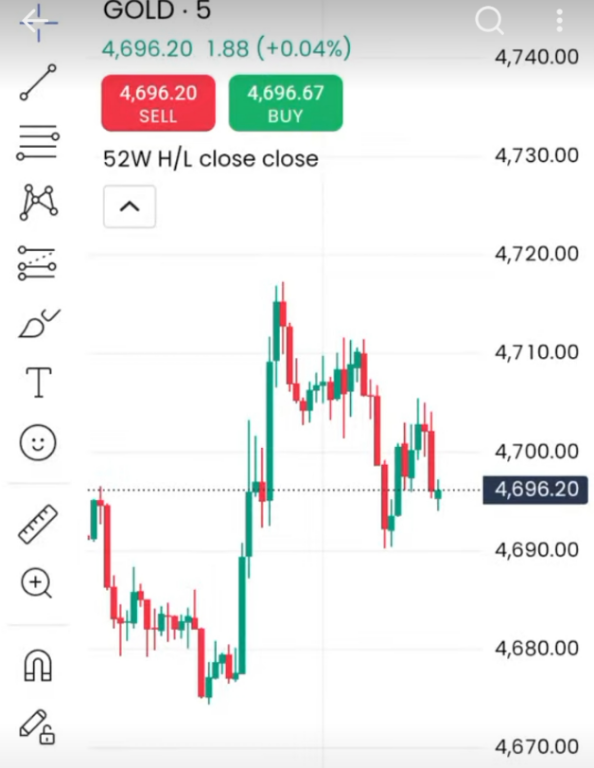Open the forecast and position tool

(x=37, y=263)
